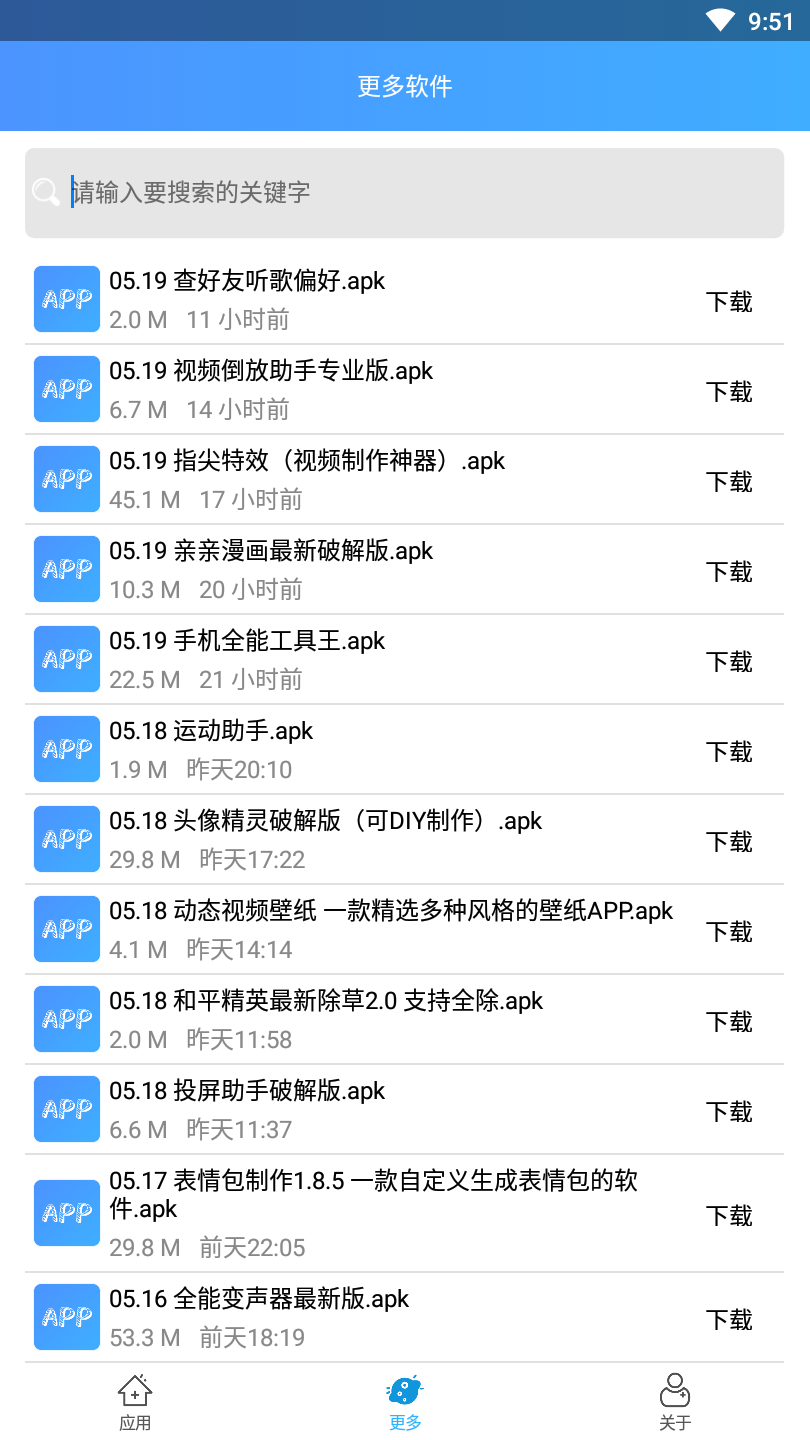Screen dimensions: 810x1440
Task: Select the 更多 tab
Action: click(405, 1402)
